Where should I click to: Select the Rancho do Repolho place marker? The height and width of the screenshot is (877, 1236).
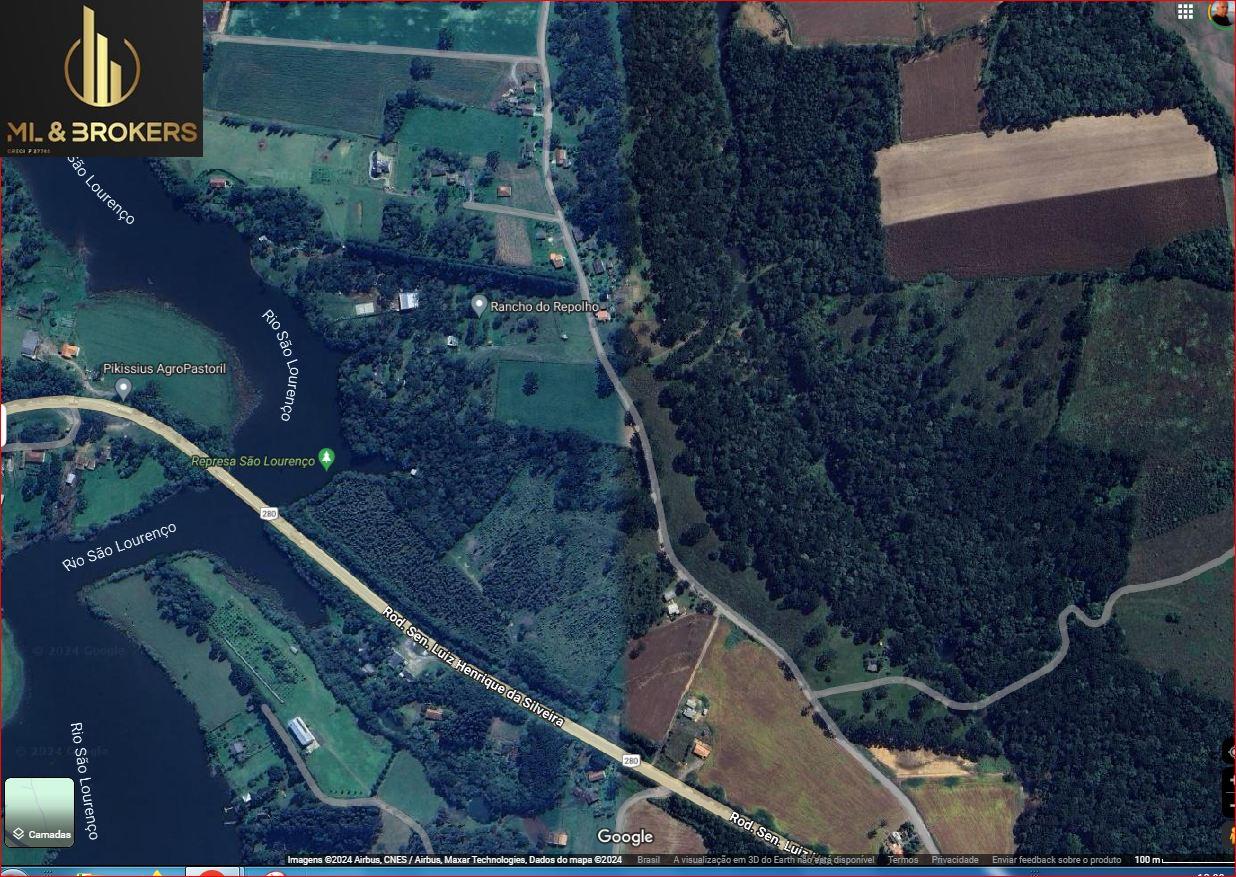(x=480, y=306)
